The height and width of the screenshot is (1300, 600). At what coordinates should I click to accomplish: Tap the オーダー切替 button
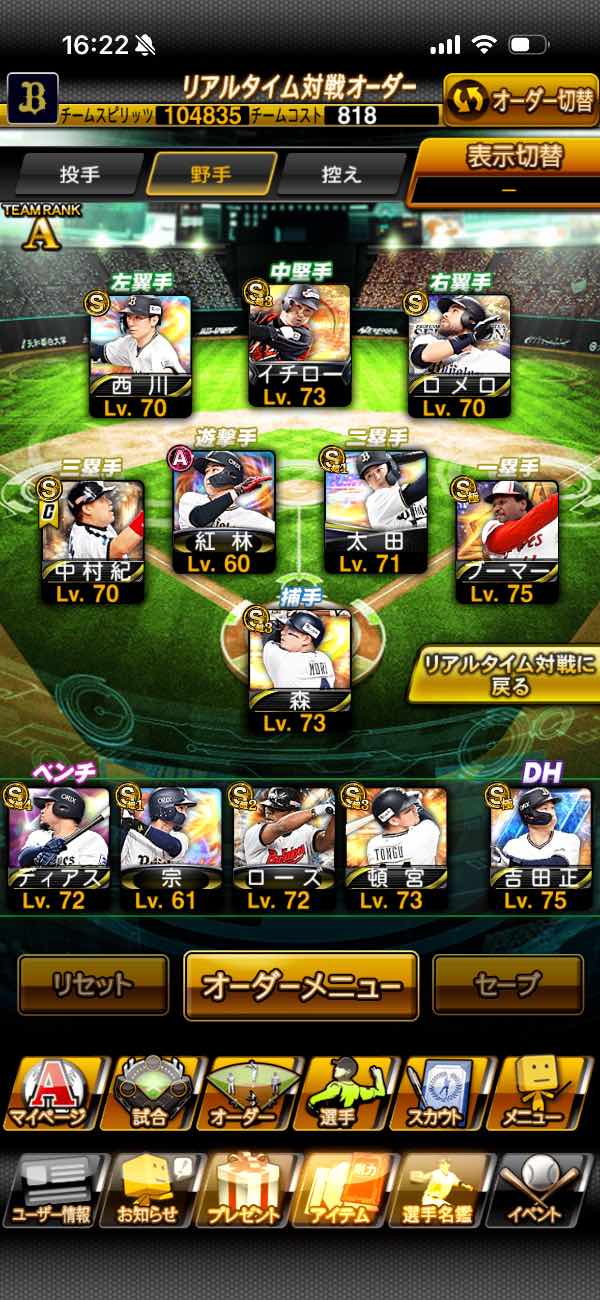click(x=521, y=102)
